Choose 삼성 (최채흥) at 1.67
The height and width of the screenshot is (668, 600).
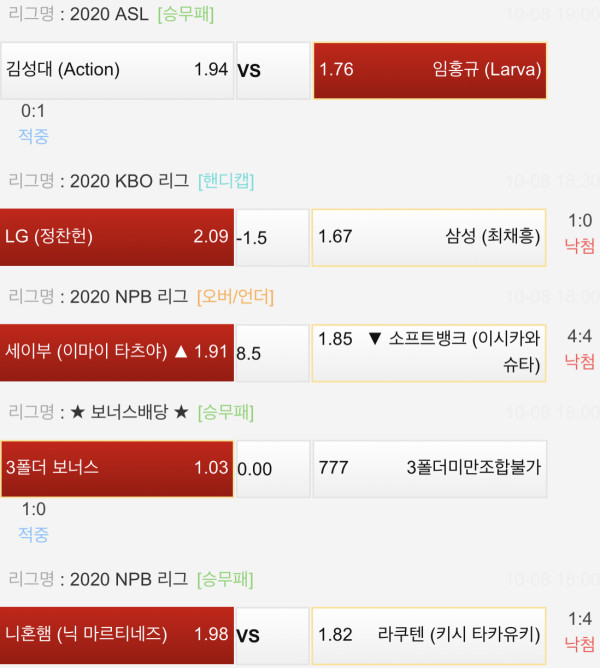click(x=430, y=237)
